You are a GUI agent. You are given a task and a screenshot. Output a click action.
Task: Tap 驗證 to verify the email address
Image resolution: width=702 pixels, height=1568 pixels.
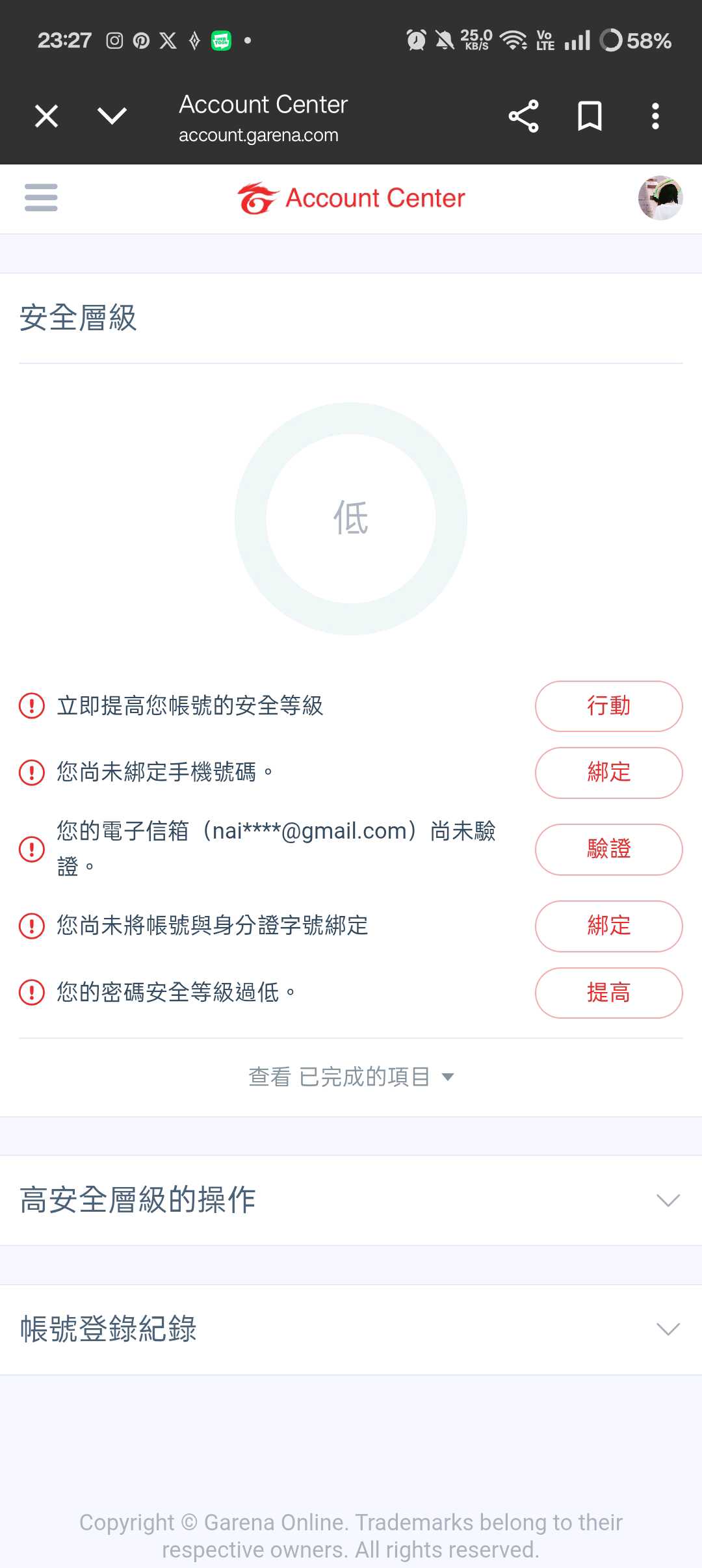pos(608,849)
